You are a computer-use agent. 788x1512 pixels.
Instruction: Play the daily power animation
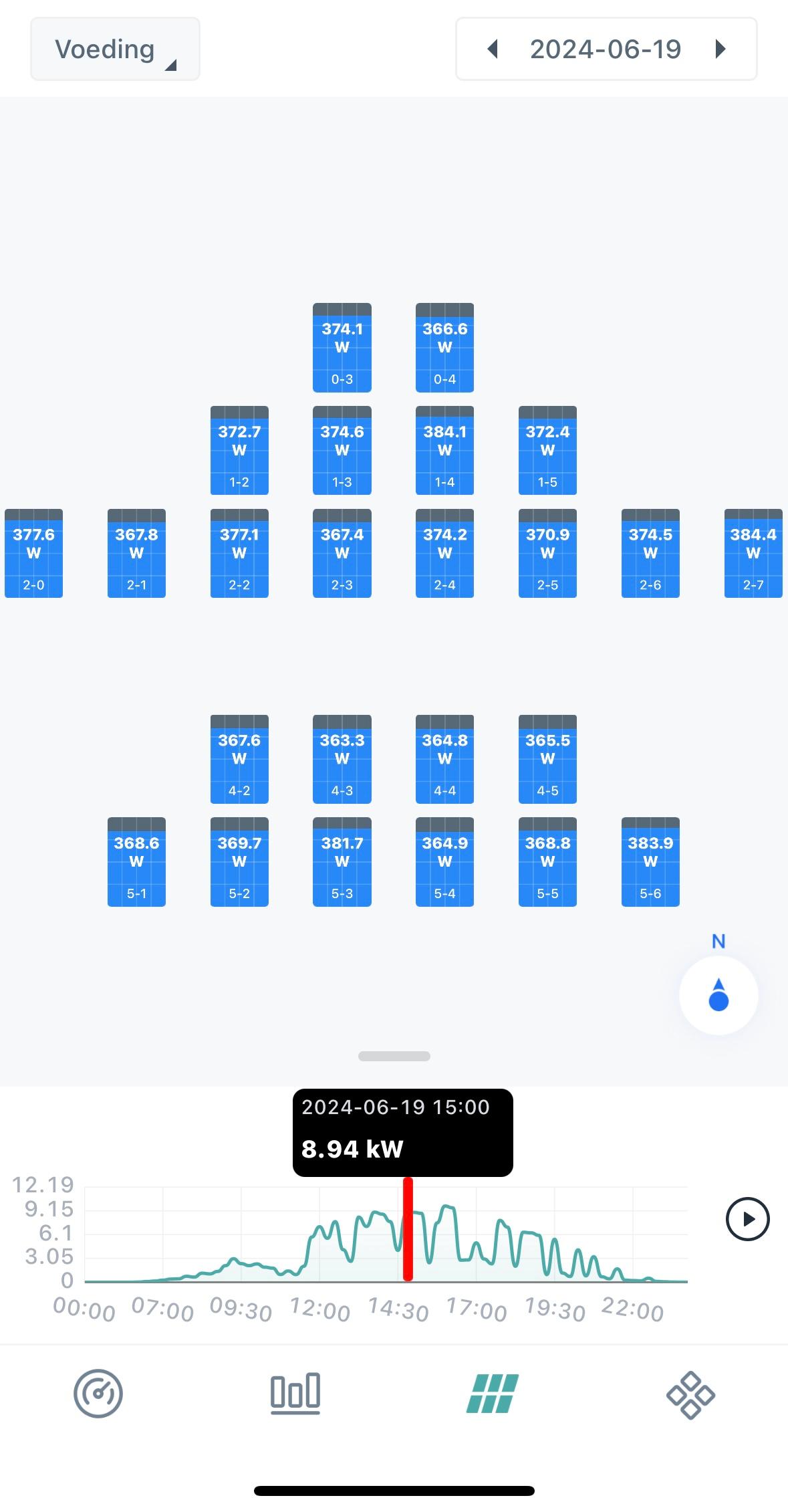point(747,1218)
